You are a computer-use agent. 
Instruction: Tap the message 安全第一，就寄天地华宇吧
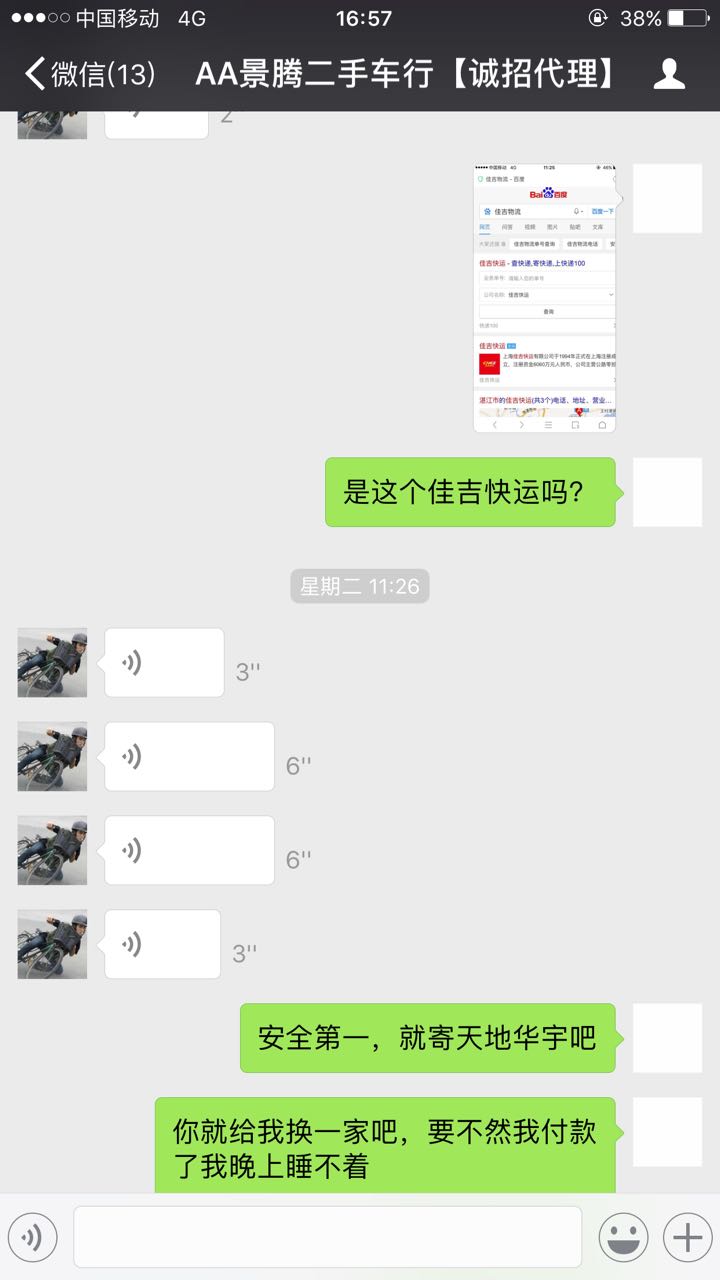coord(427,1038)
